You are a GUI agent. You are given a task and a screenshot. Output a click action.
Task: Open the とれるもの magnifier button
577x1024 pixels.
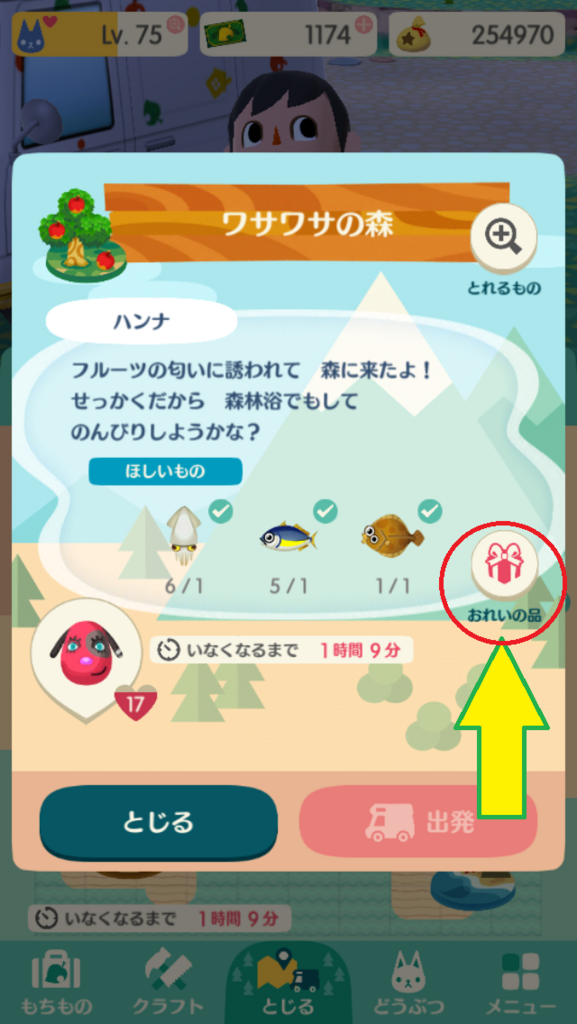click(504, 238)
